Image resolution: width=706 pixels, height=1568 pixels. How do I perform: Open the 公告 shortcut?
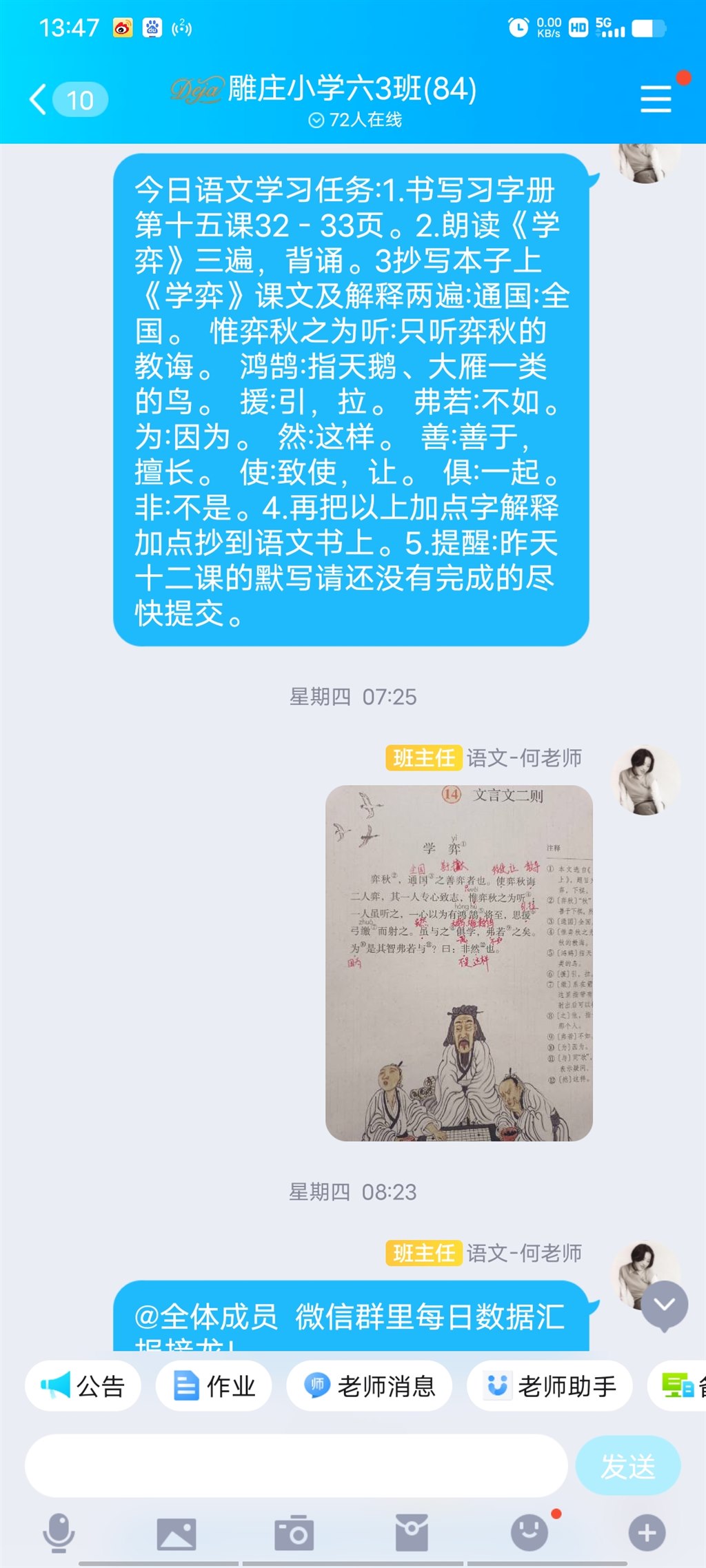coord(83,1385)
